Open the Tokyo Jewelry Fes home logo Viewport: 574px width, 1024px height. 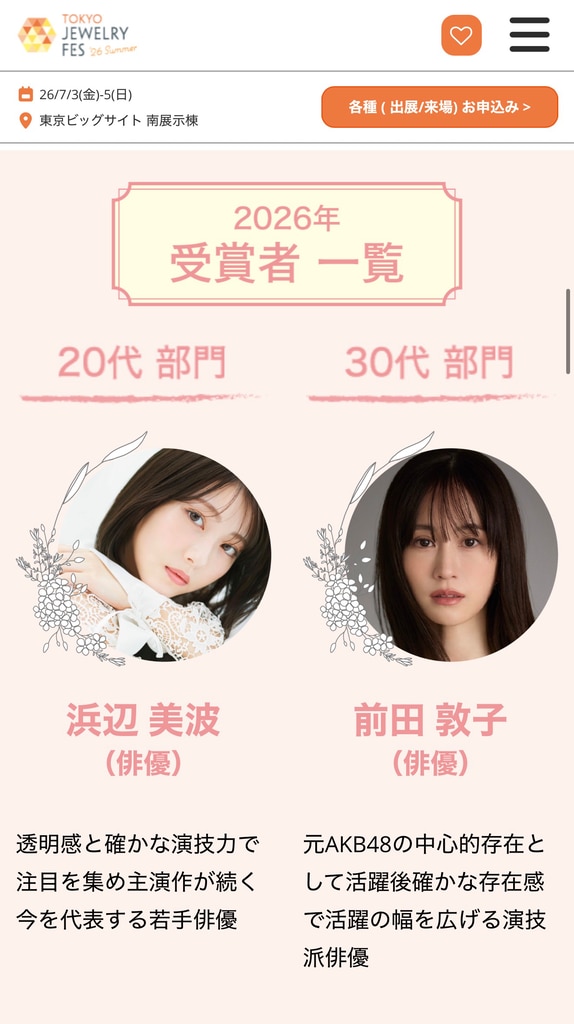pos(78,35)
